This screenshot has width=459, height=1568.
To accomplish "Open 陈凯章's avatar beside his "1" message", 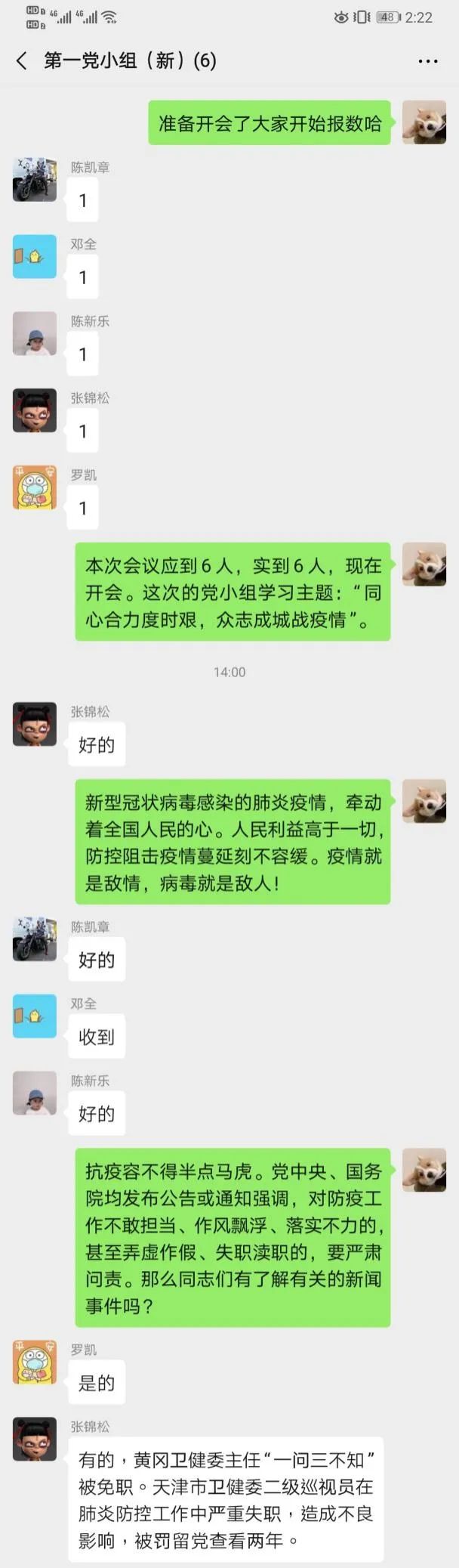I will coord(35,179).
